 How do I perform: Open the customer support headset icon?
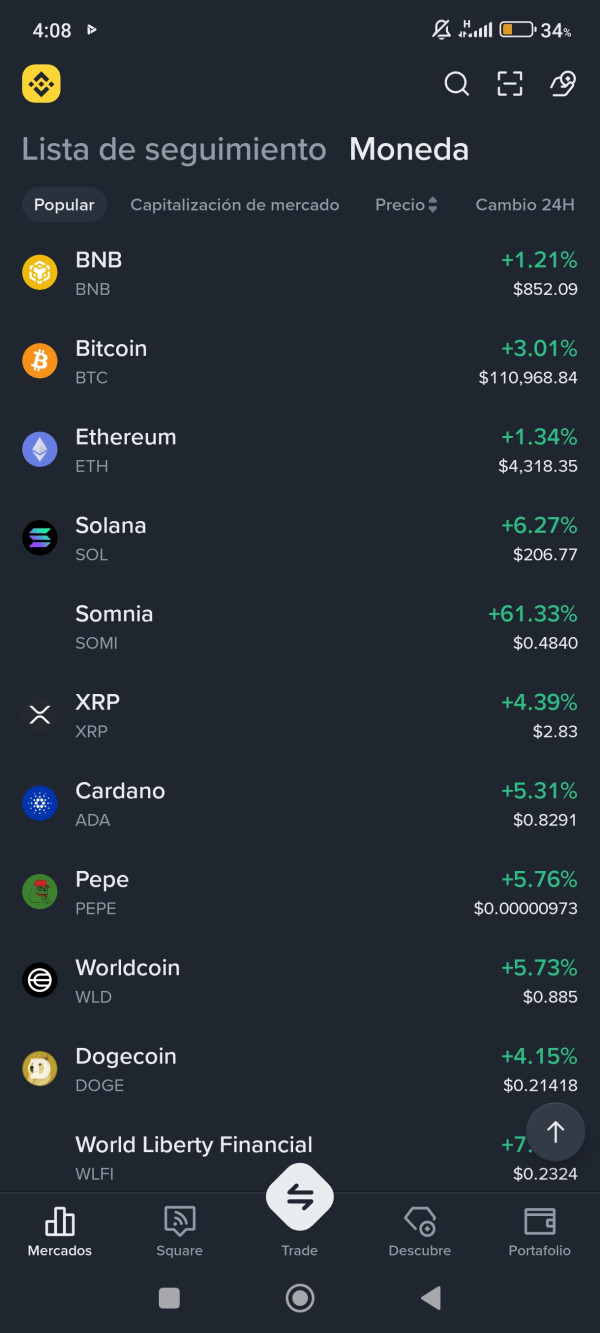563,84
